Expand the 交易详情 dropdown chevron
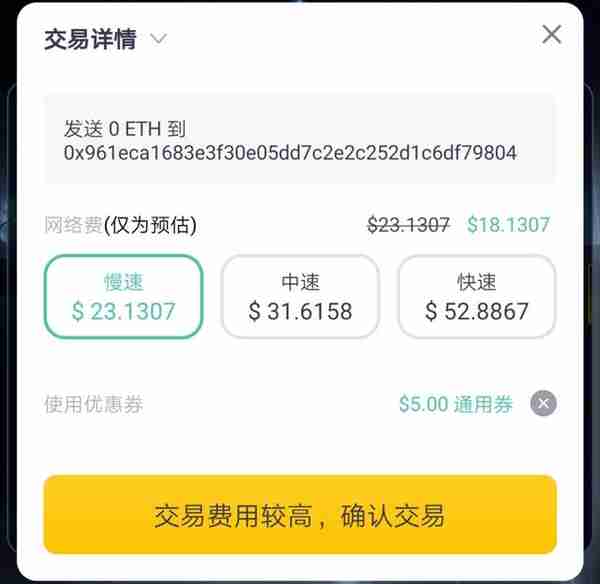 click(158, 40)
